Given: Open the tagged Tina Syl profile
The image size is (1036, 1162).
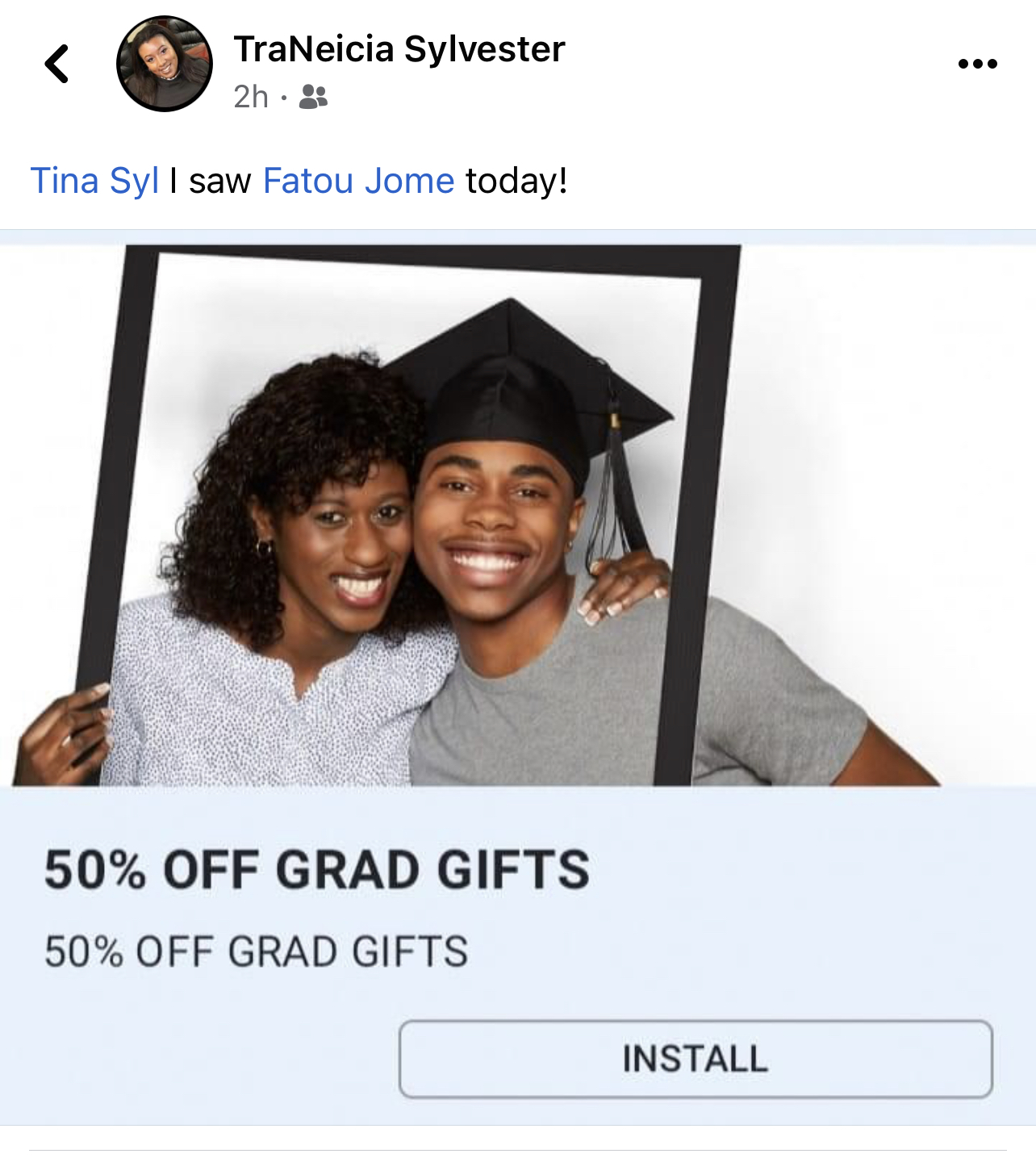Looking at the screenshot, I should (x=94, y=181).
